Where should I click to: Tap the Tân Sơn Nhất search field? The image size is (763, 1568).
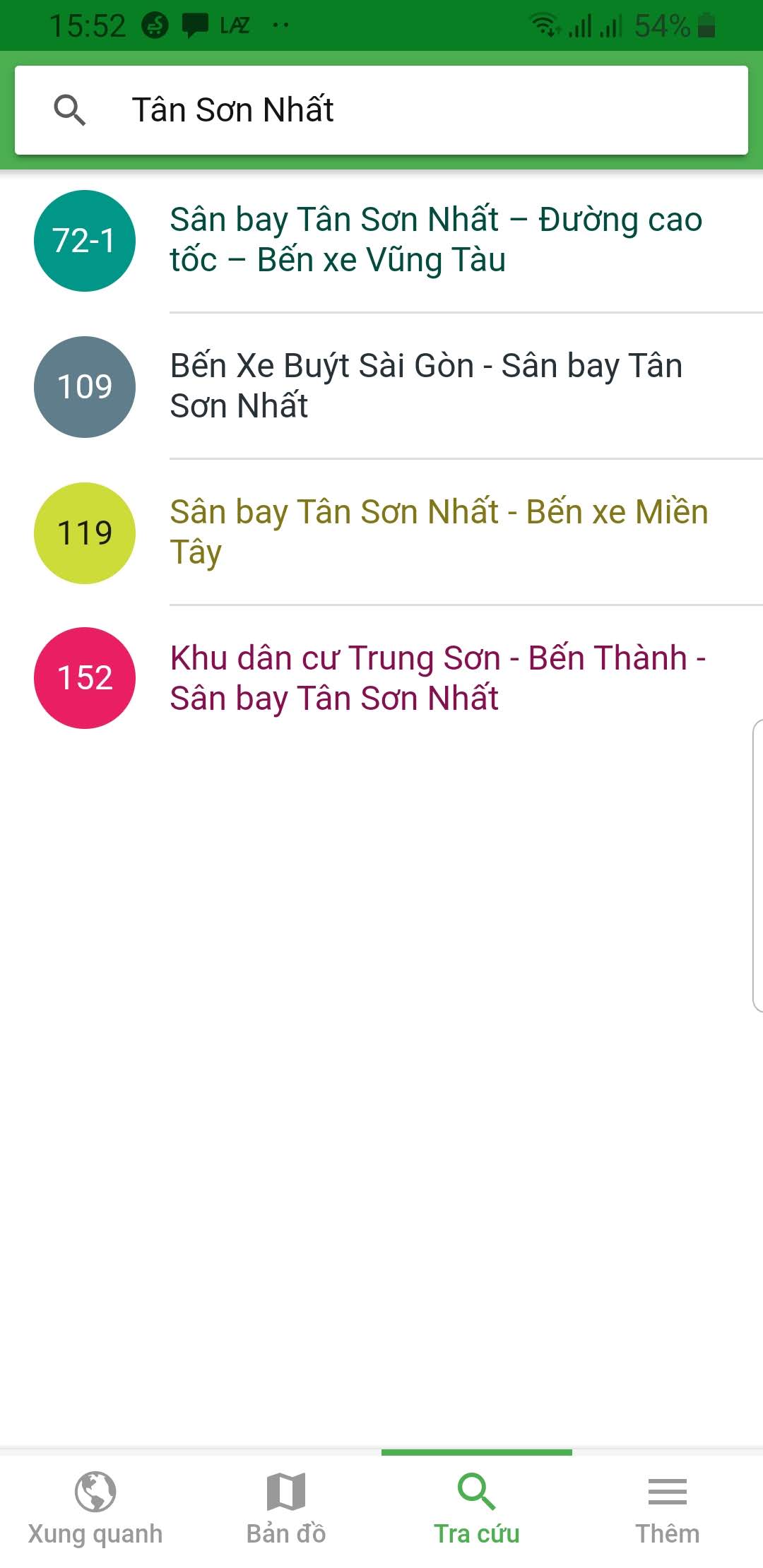[381, 110]
